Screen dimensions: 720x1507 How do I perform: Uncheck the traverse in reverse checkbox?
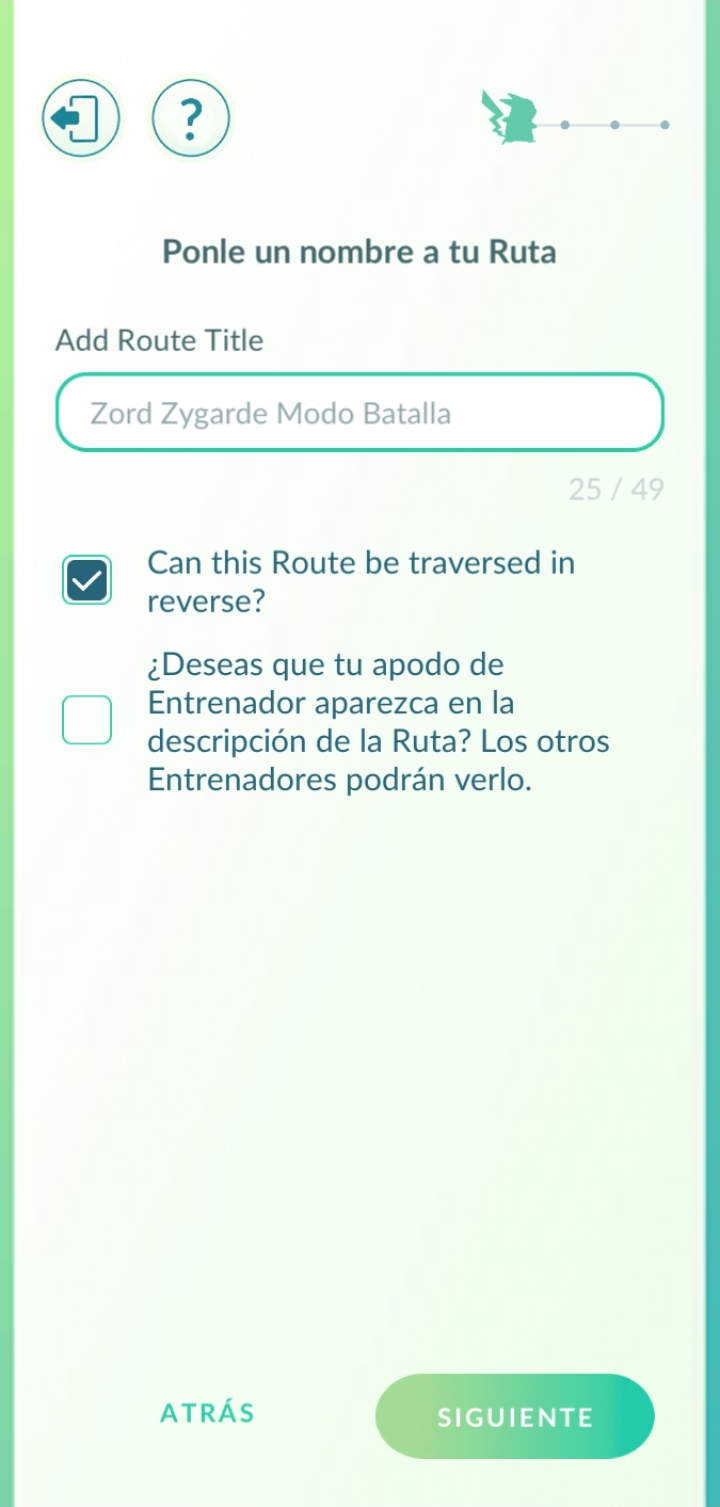[x=87, y=581]
